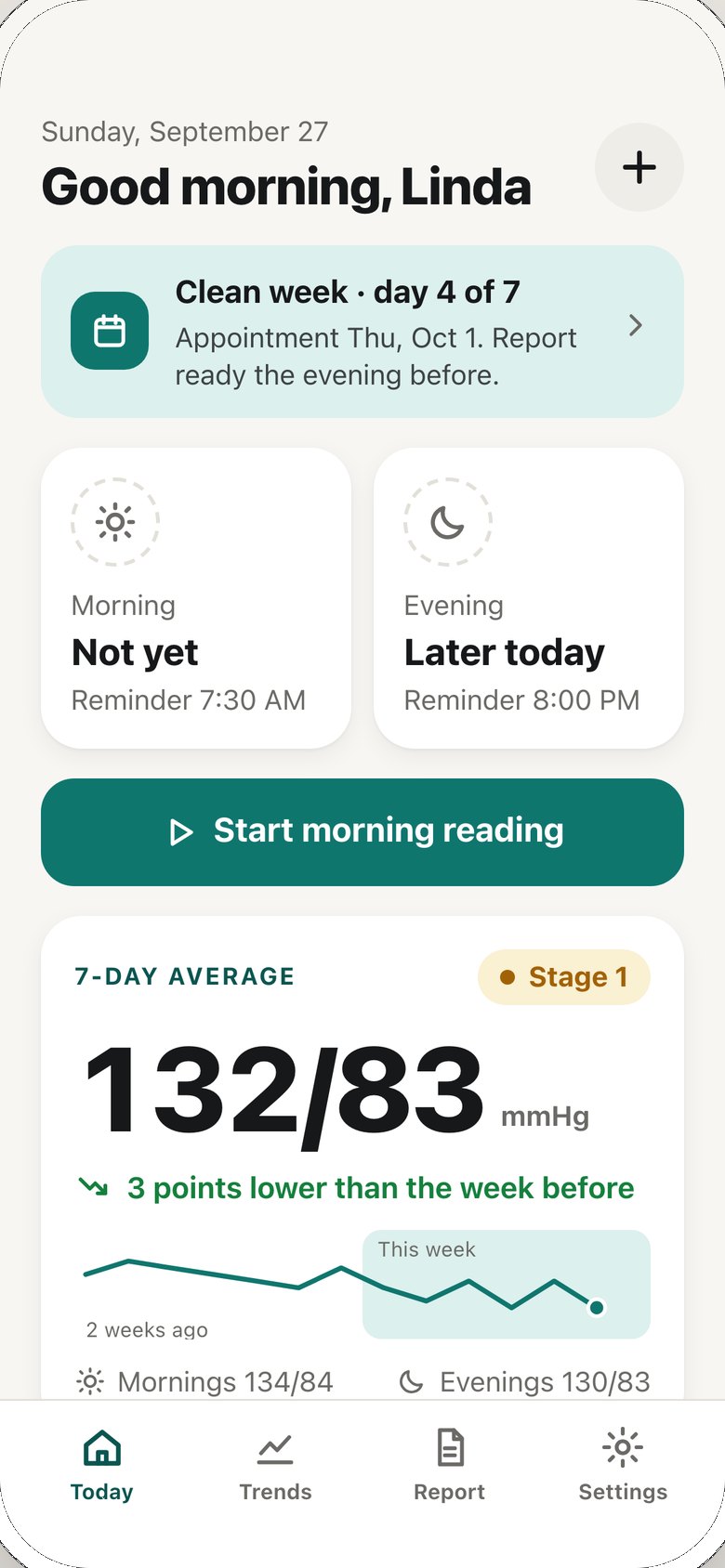Screen dimensions: 725x1568
Task: Open the Settings tab
Action: click(x=623, y=1467)
